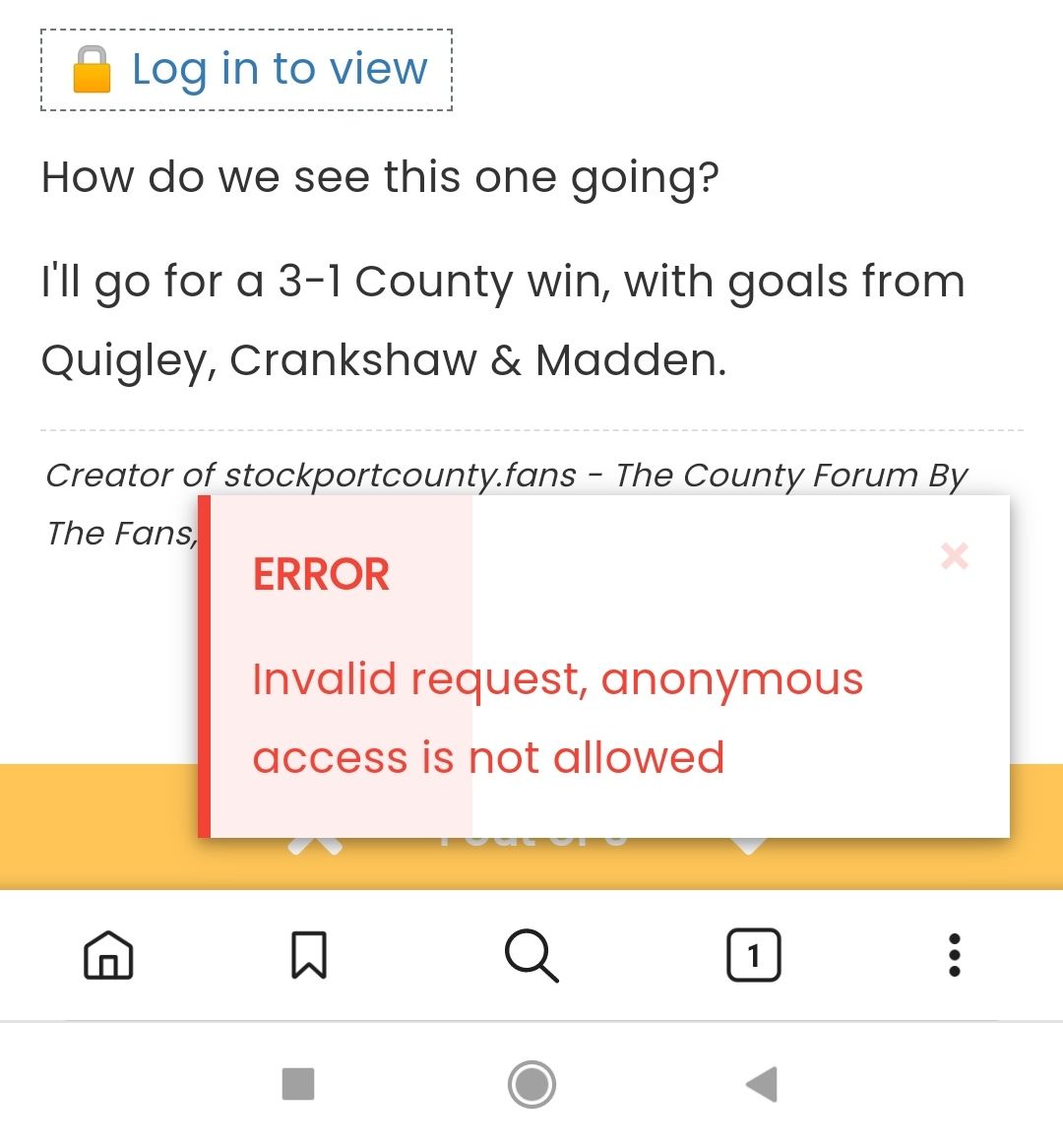This screenshot has width=1063, height=1148.
Task: Go back with the system back button
Action: (762, 1084)
